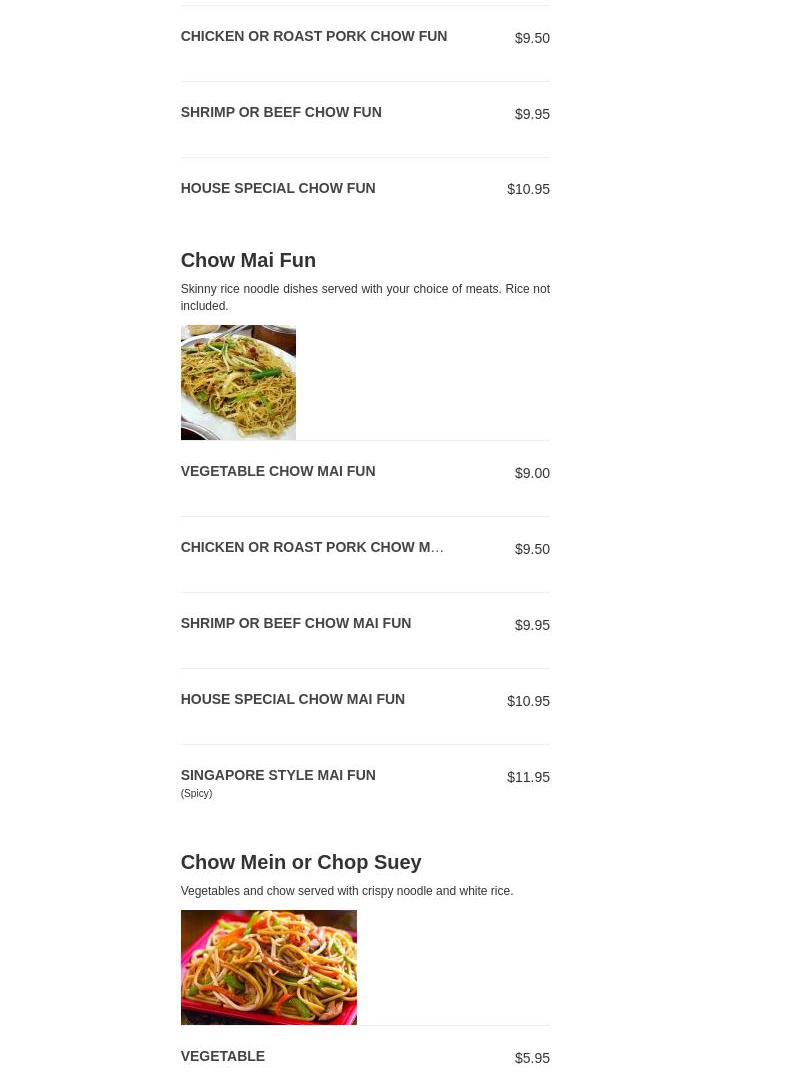This screenshot has width=785, height=1090.
Task: Tap the $5.95 Vegetable item
Action: coord(223,1057)
